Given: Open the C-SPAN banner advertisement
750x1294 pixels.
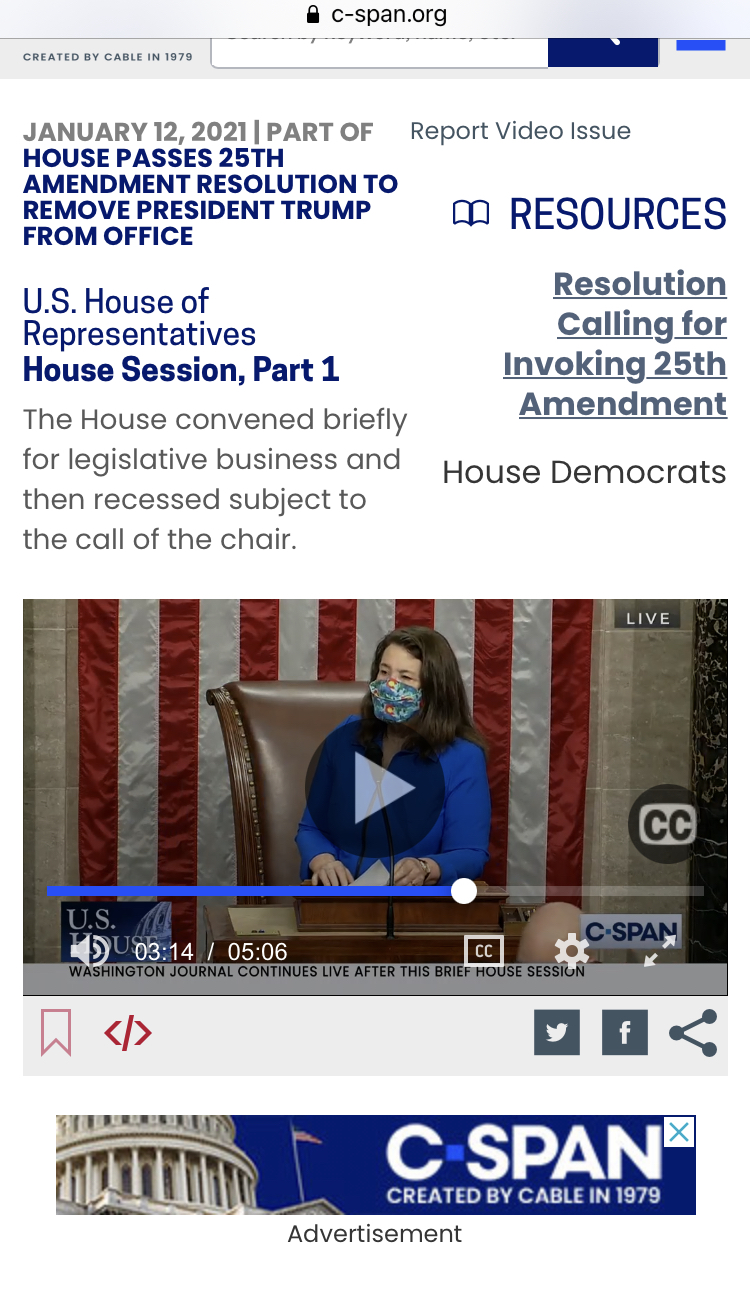Looking at the screenshot, I should 375,1165.
